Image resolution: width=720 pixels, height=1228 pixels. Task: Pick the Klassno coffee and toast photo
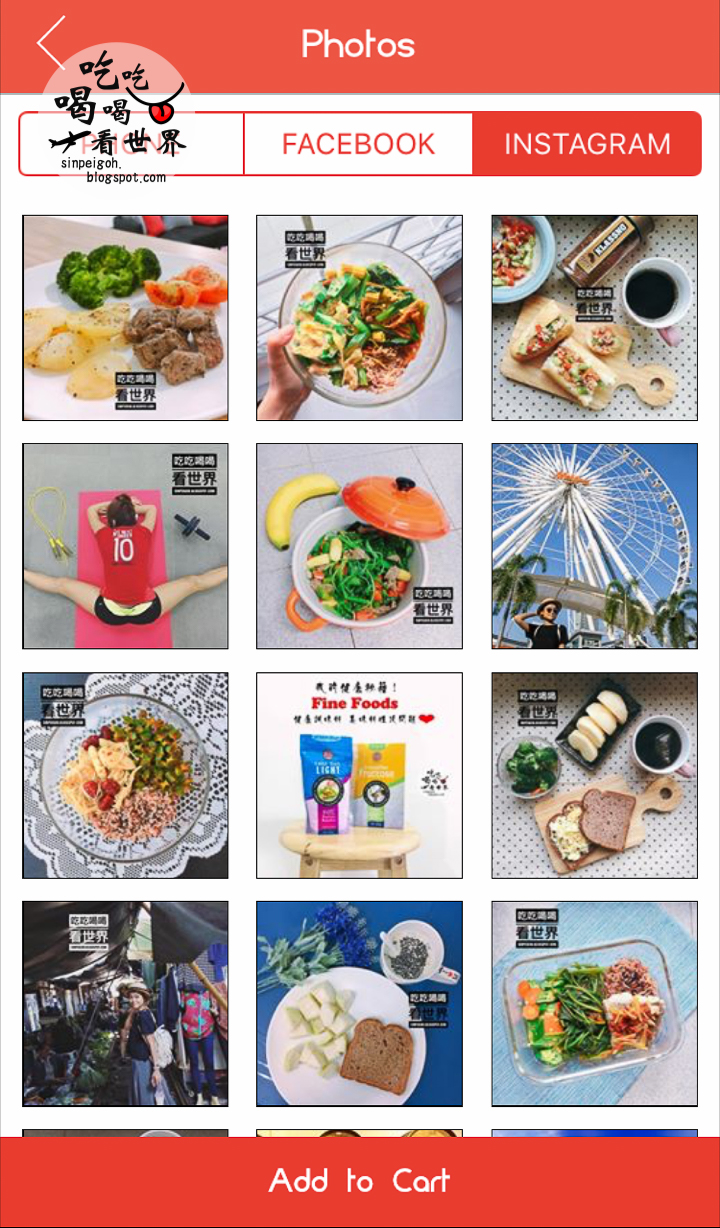point(594,318)
